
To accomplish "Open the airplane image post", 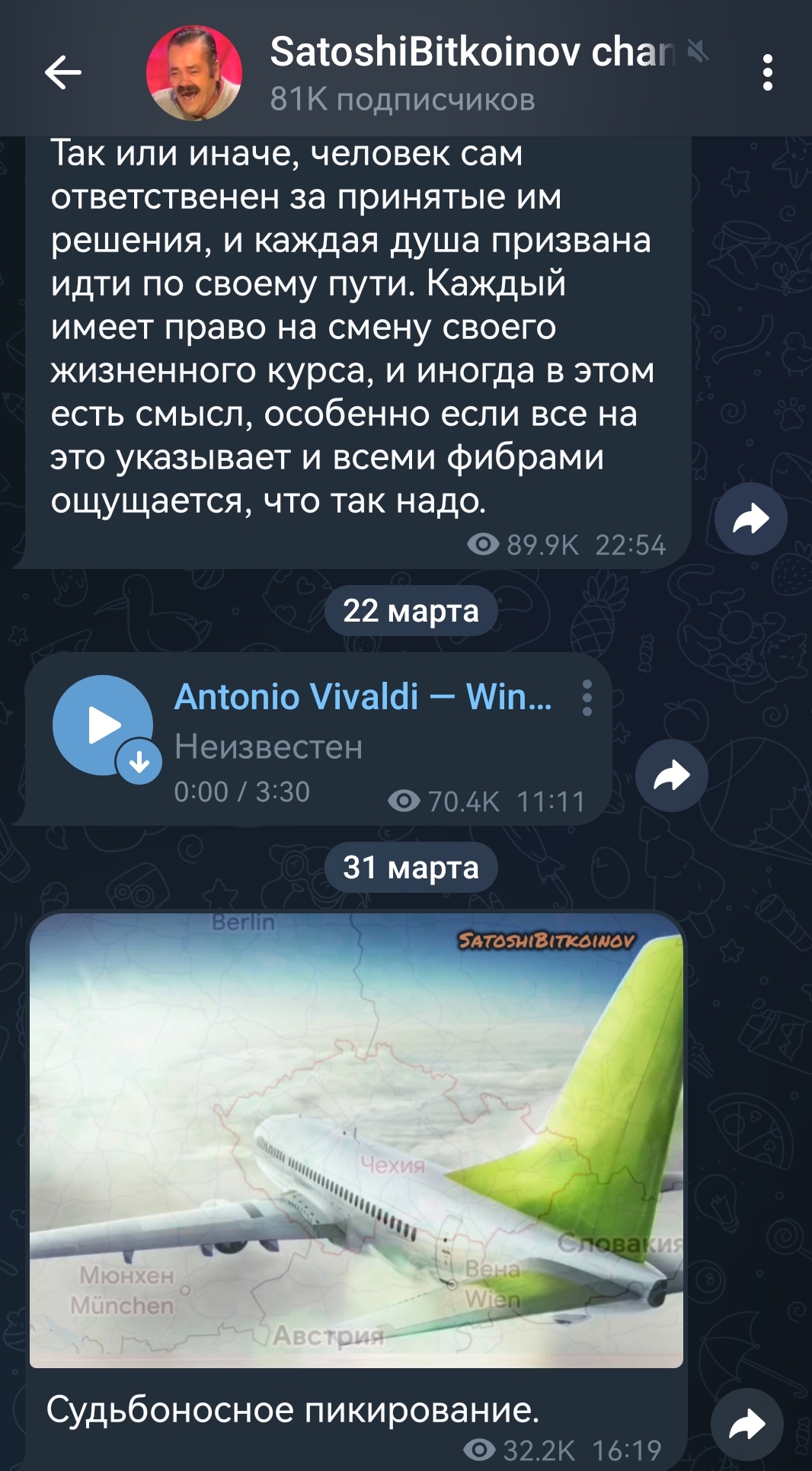I will [356, 1140].
